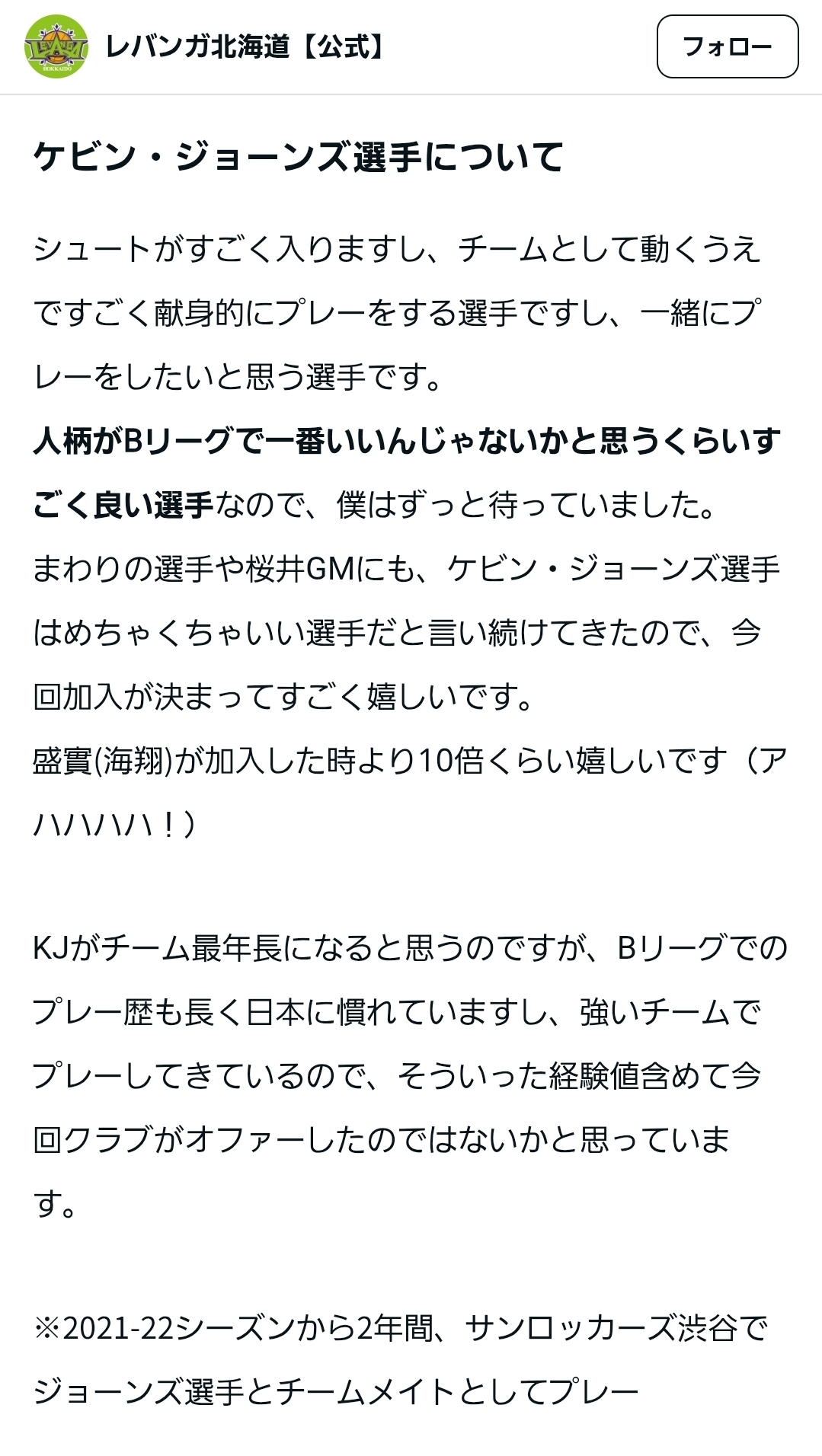Viewport: 822px width, 1456px height.
Task: Tap the フォロー (follow) button
Action: point(727,46)
